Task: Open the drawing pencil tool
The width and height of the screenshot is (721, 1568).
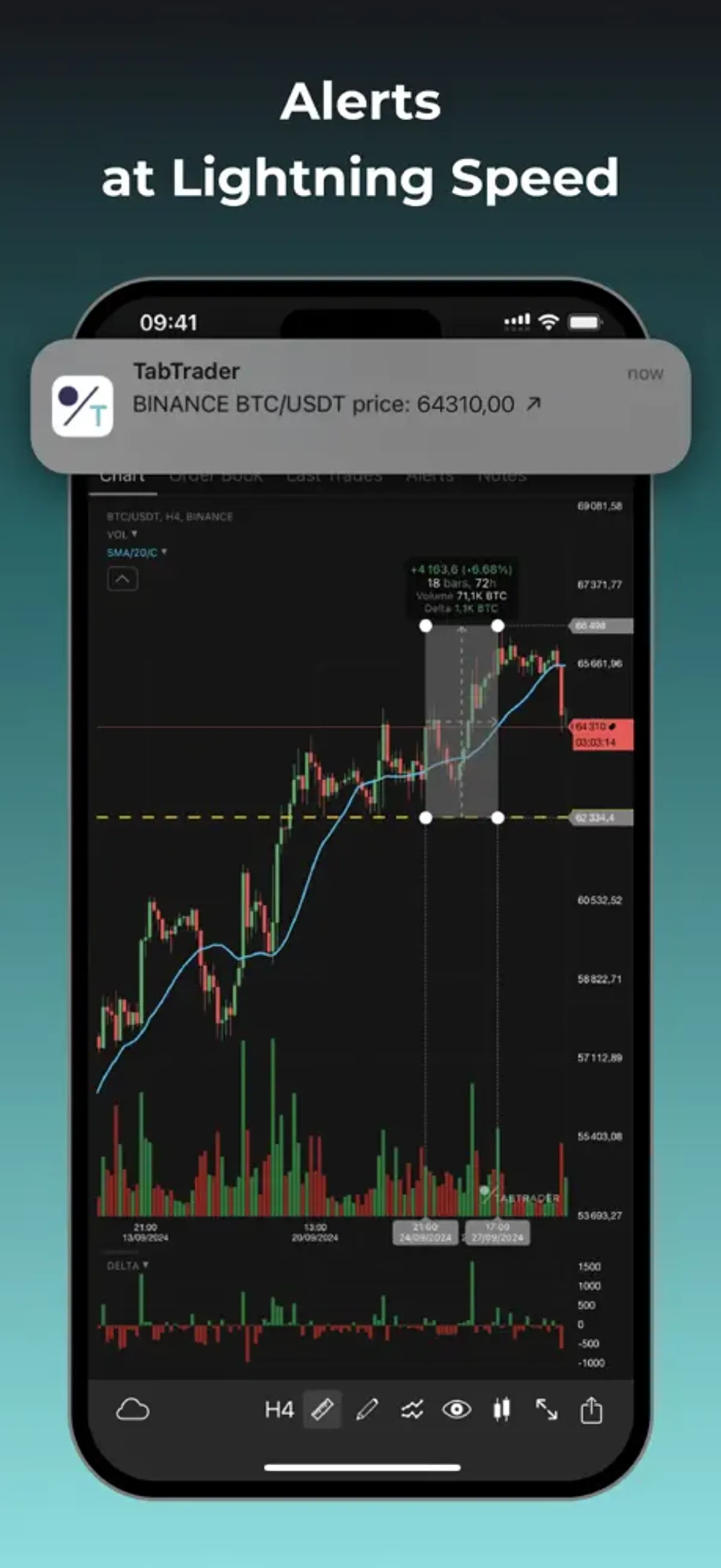Action: [x=368, y=1410]
